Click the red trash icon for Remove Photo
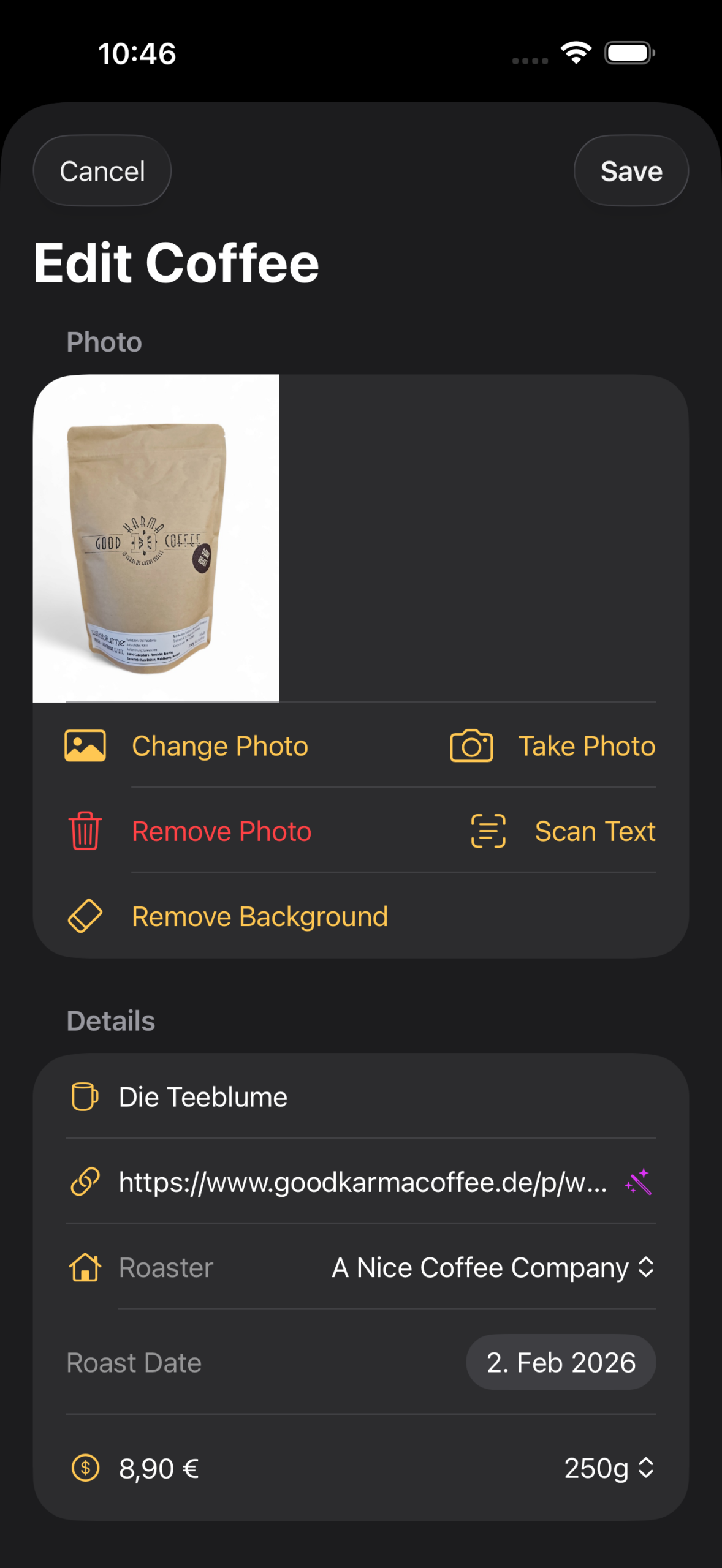The width and height of the screenshot is (722, 1568). [85, 831]
